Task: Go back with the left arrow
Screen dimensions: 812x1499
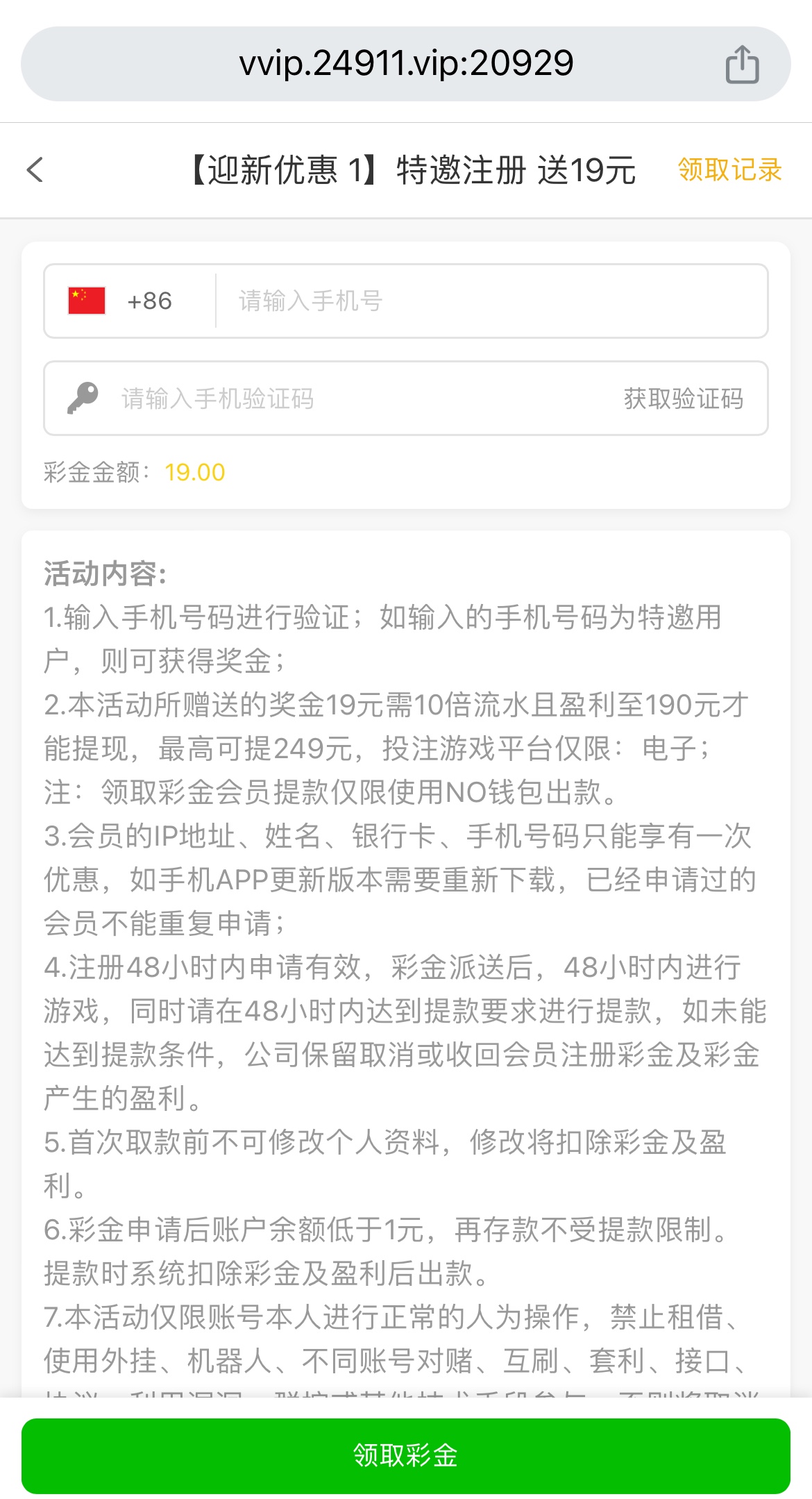Action: [x=35, y=170]
